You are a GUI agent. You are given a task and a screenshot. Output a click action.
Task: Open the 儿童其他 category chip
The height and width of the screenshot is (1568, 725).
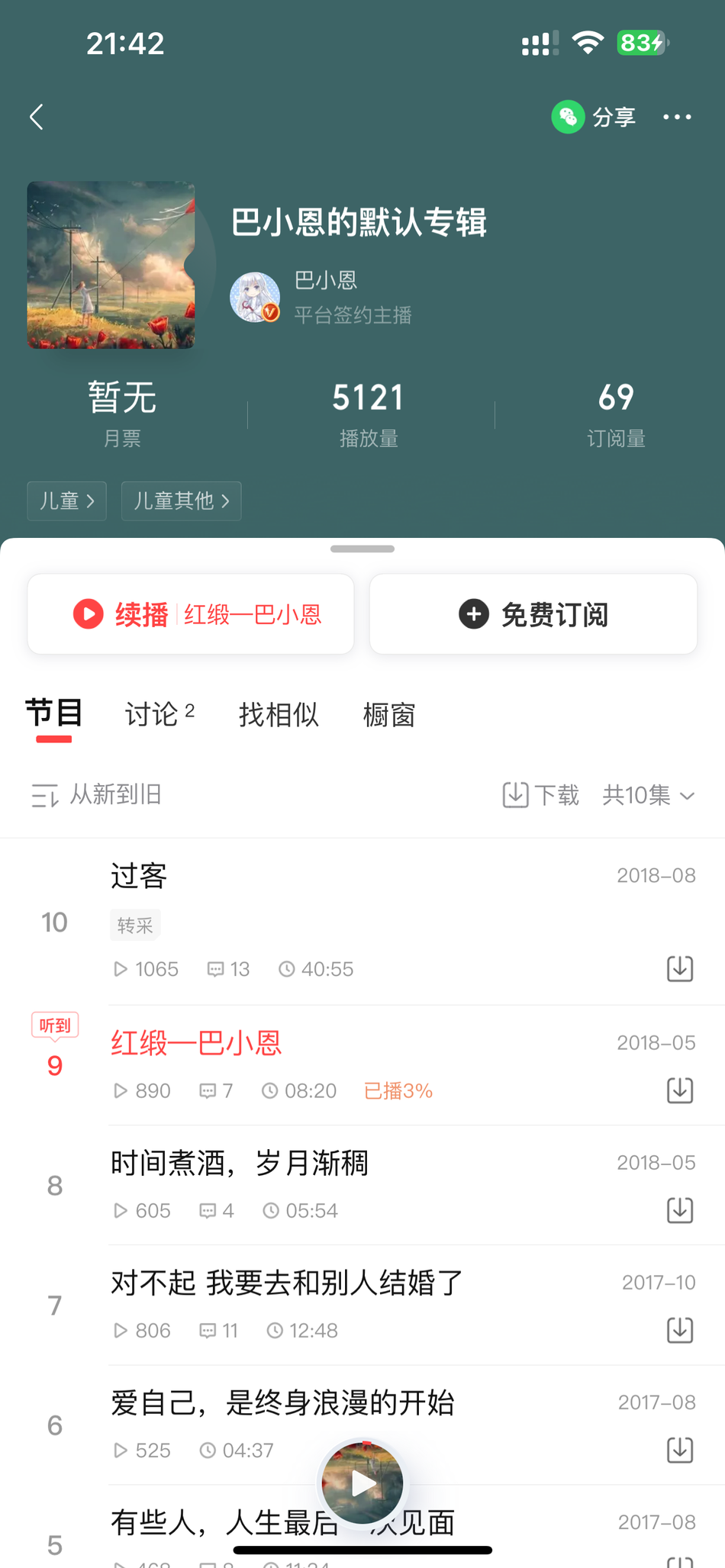click(181, 501)
